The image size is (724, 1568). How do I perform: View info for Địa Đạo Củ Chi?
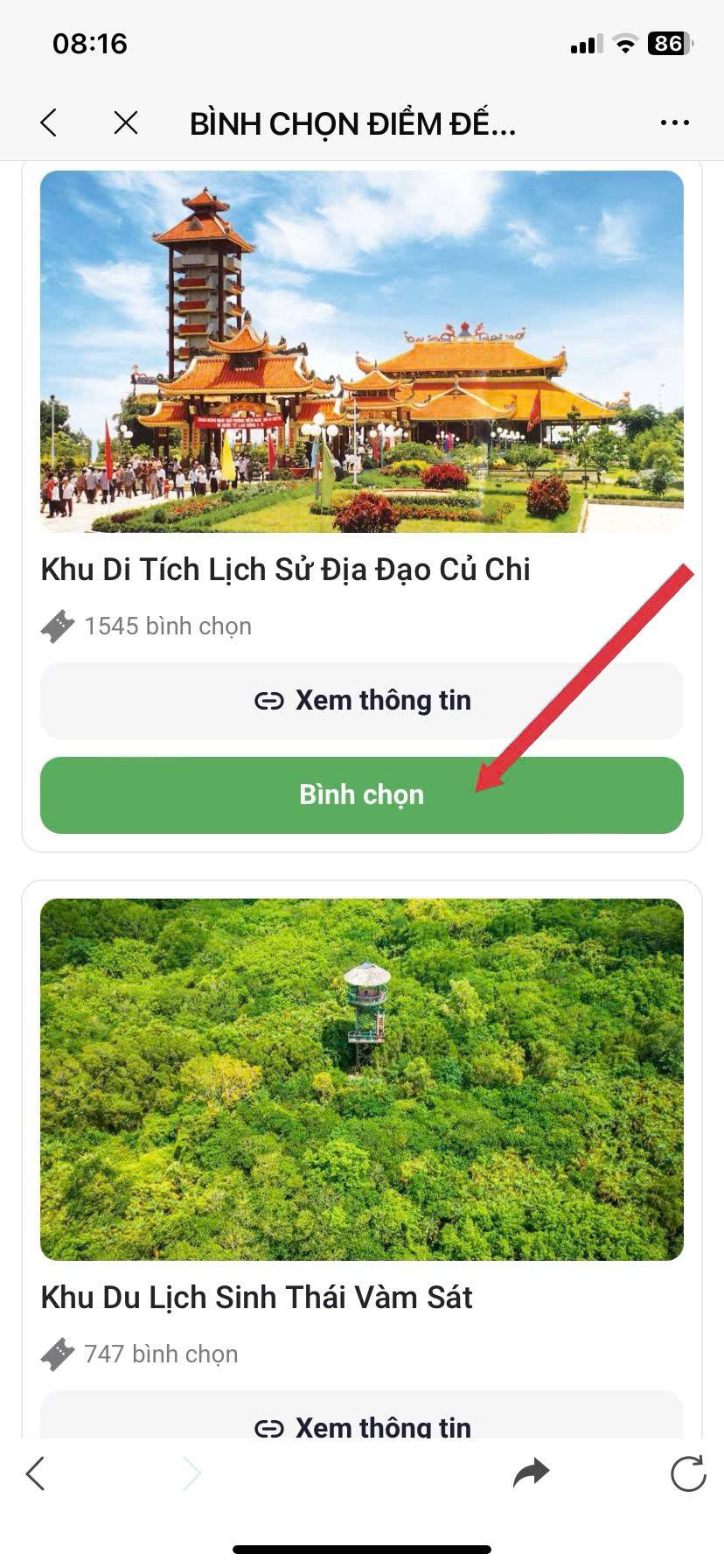click(361, 701)
